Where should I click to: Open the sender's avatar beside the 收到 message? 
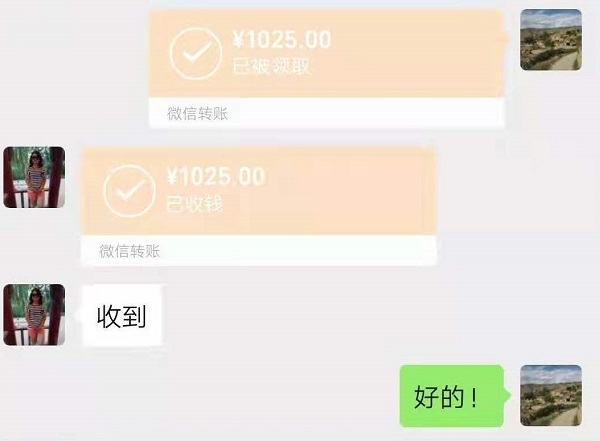tap(34, 315)
